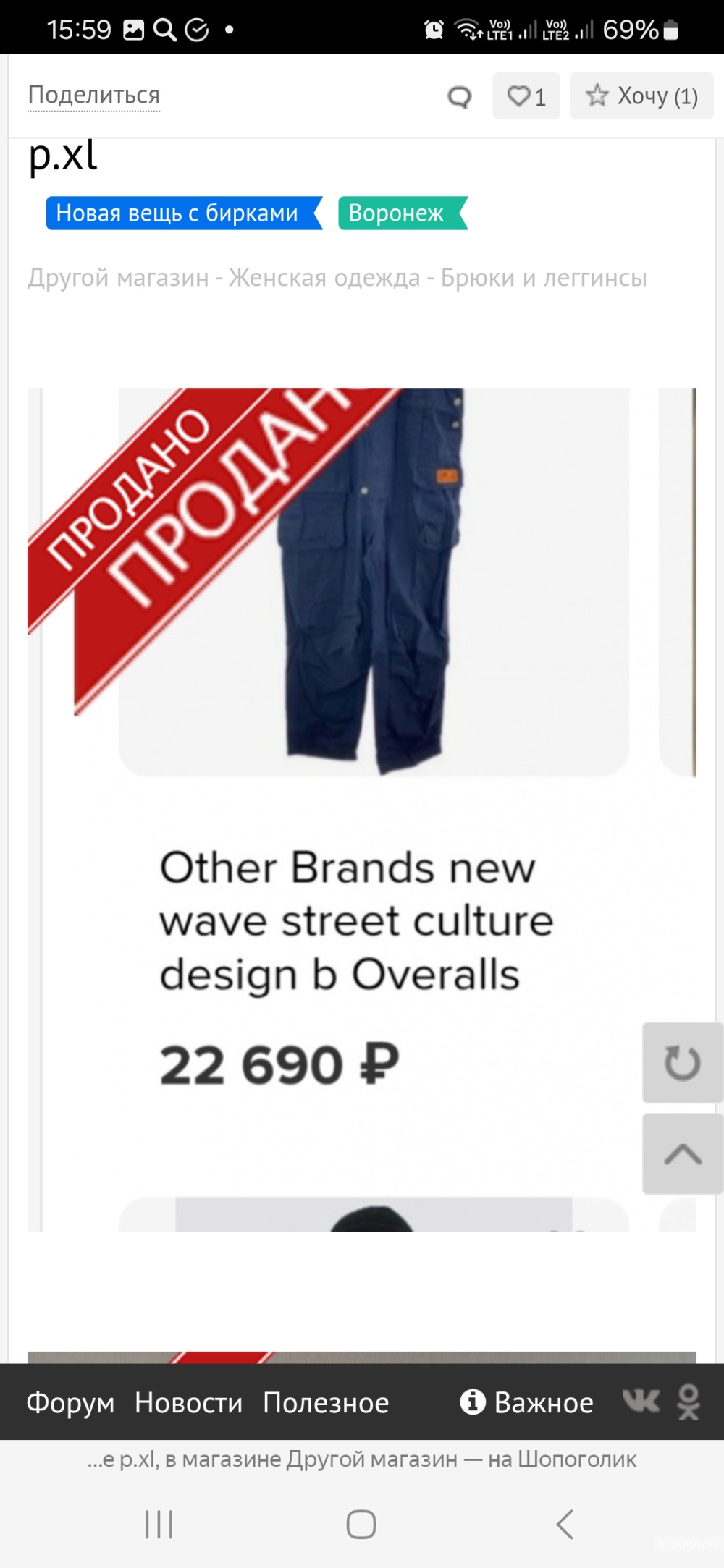Tap the Поделиться share link
This screenshot has height=1568, width=724.
(93, 95)
